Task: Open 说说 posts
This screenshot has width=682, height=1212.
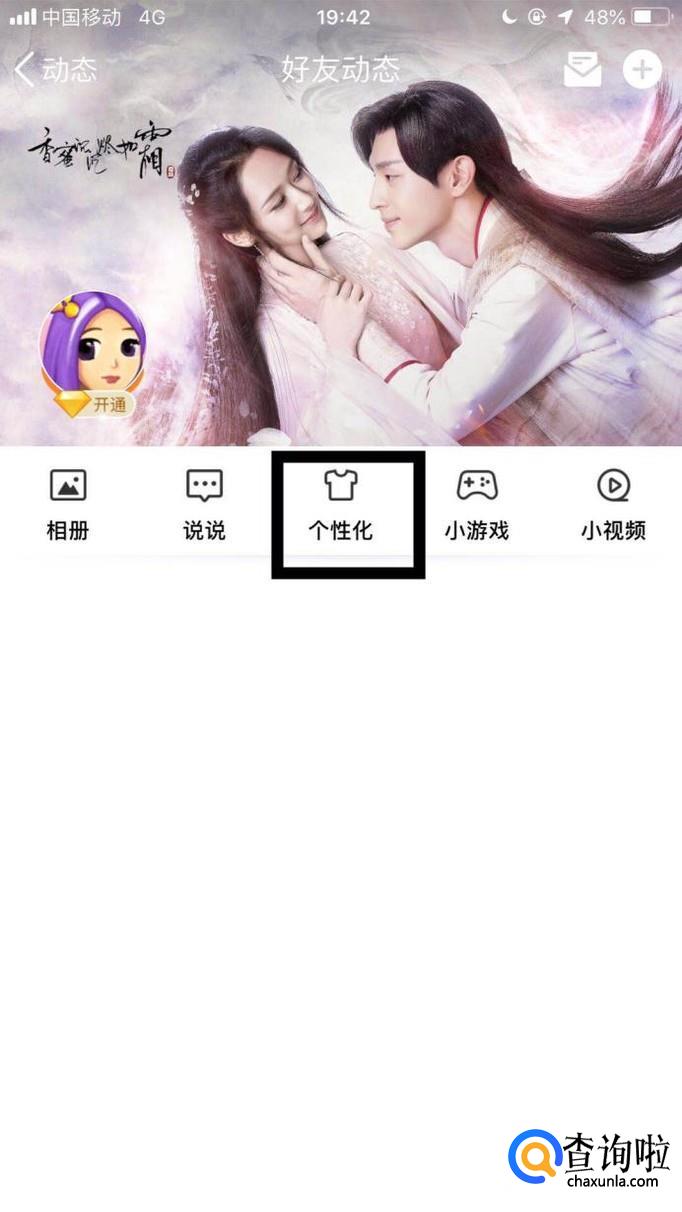Action: click(204, 505)
